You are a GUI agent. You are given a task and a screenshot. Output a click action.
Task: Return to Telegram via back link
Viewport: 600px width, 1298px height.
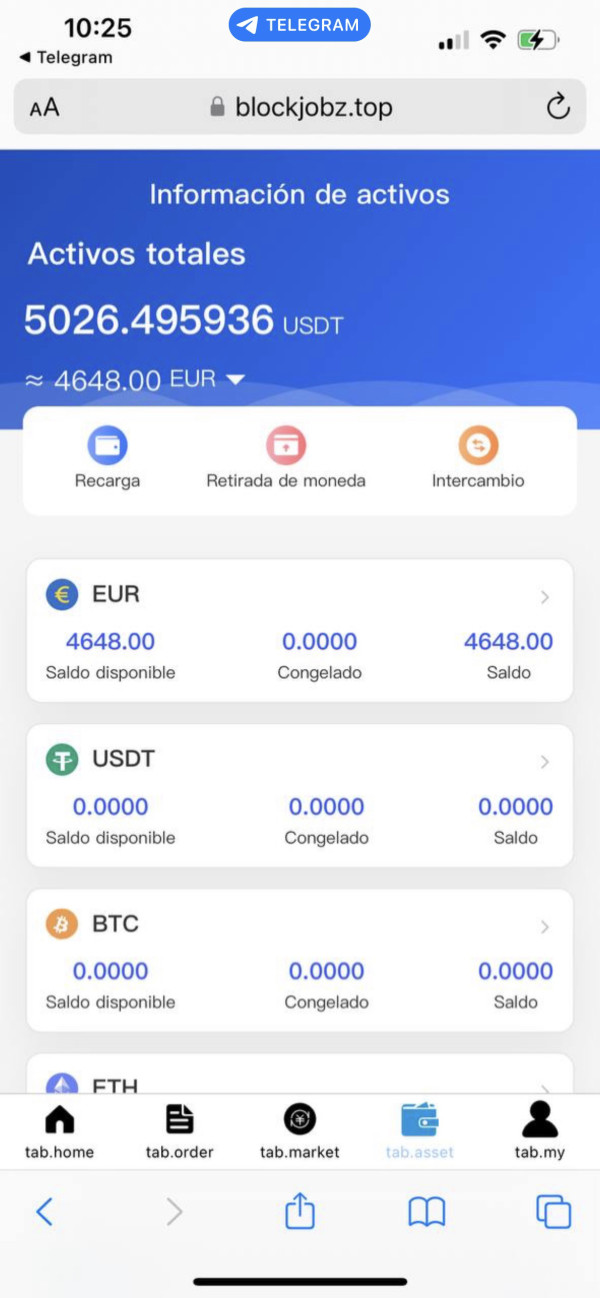coord(66,58)
